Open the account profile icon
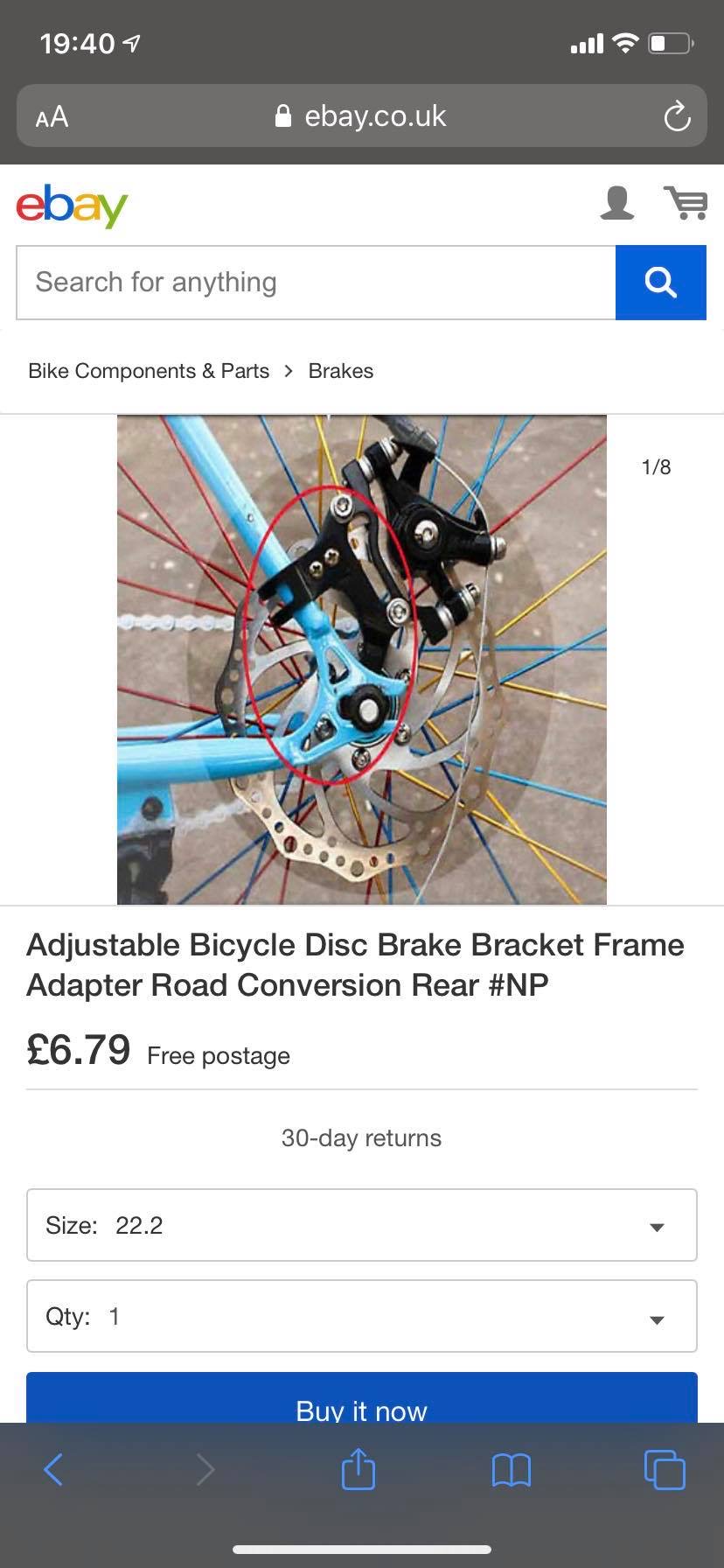 (616, 203)
